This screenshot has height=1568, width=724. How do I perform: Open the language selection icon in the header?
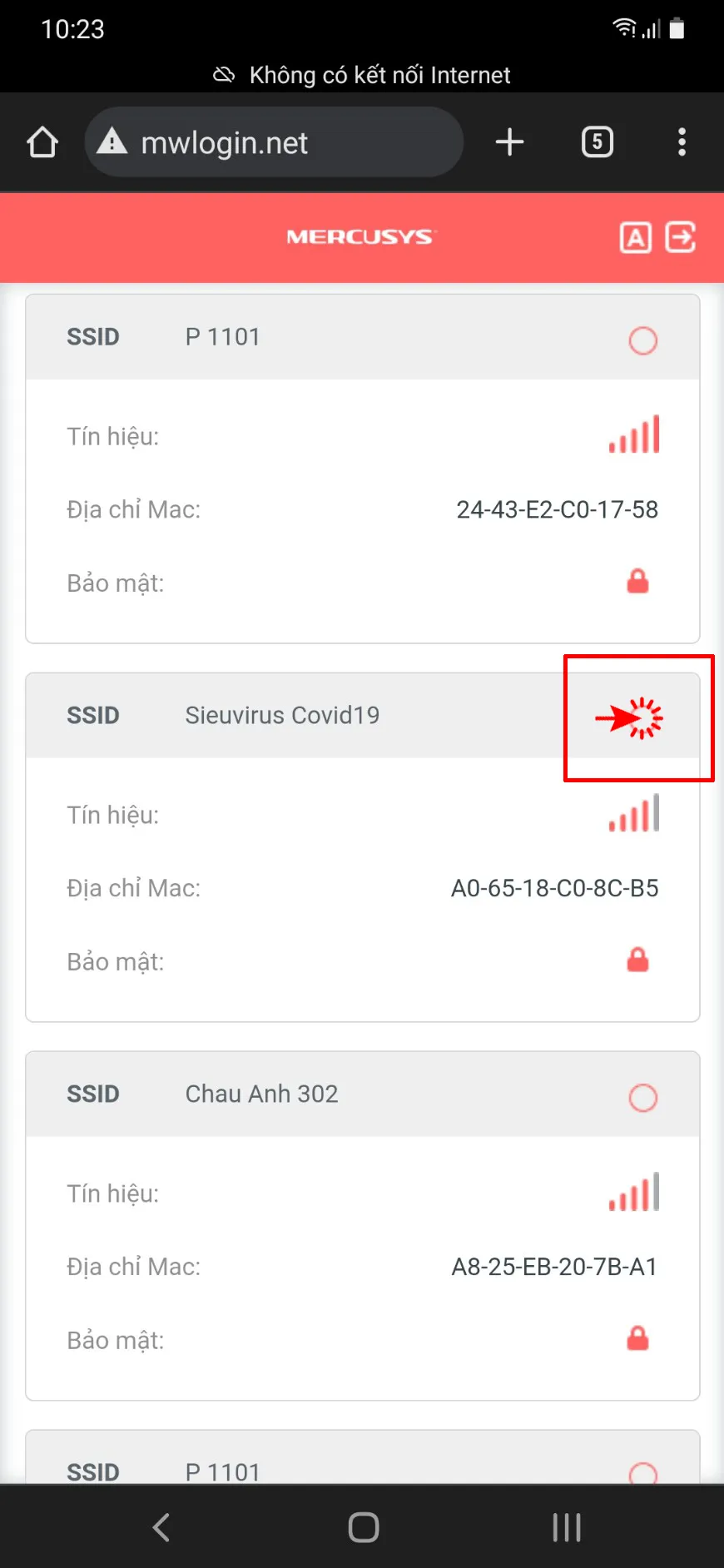pyautogui.click(x=636, y=237)
